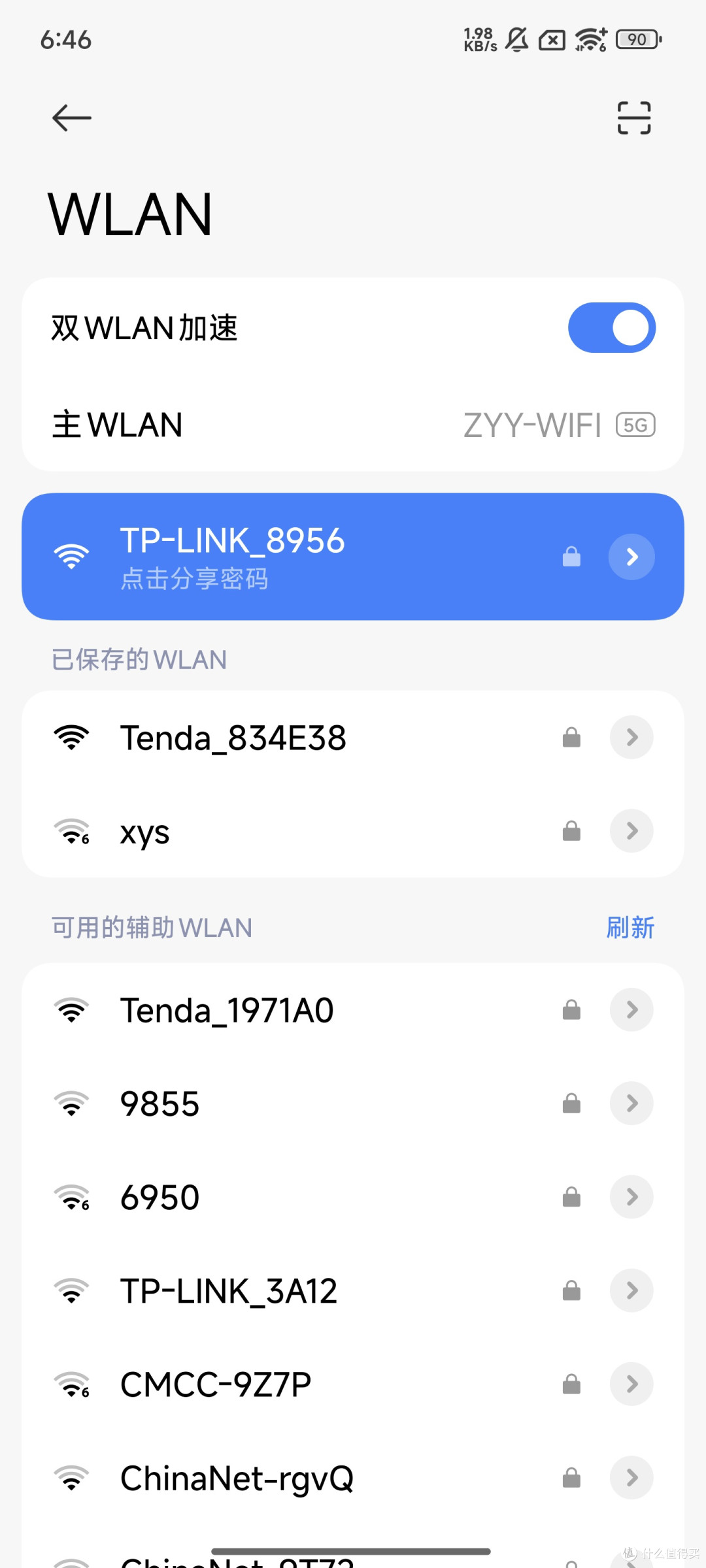
Task: Go back using the arrow icon
Action: pyautogui.click(x=72, y=118)
